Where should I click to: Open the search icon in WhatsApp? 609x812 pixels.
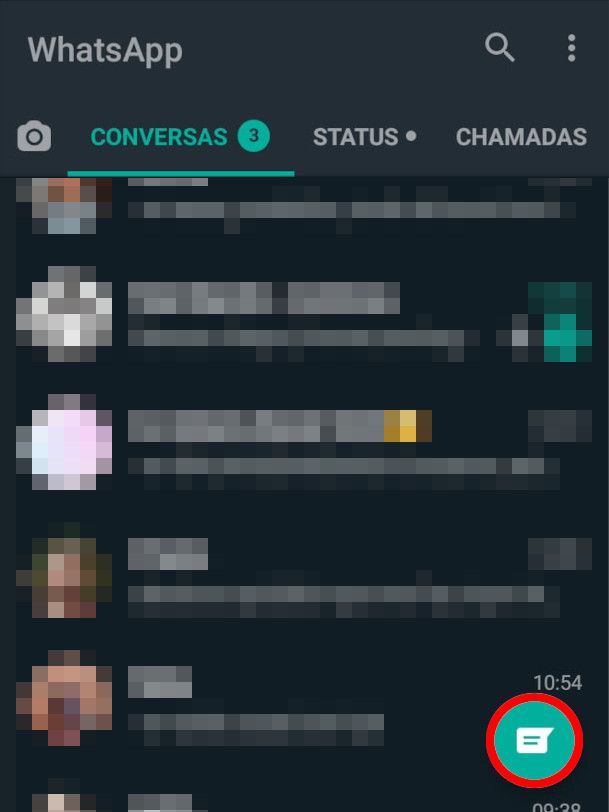coord(499,47)
